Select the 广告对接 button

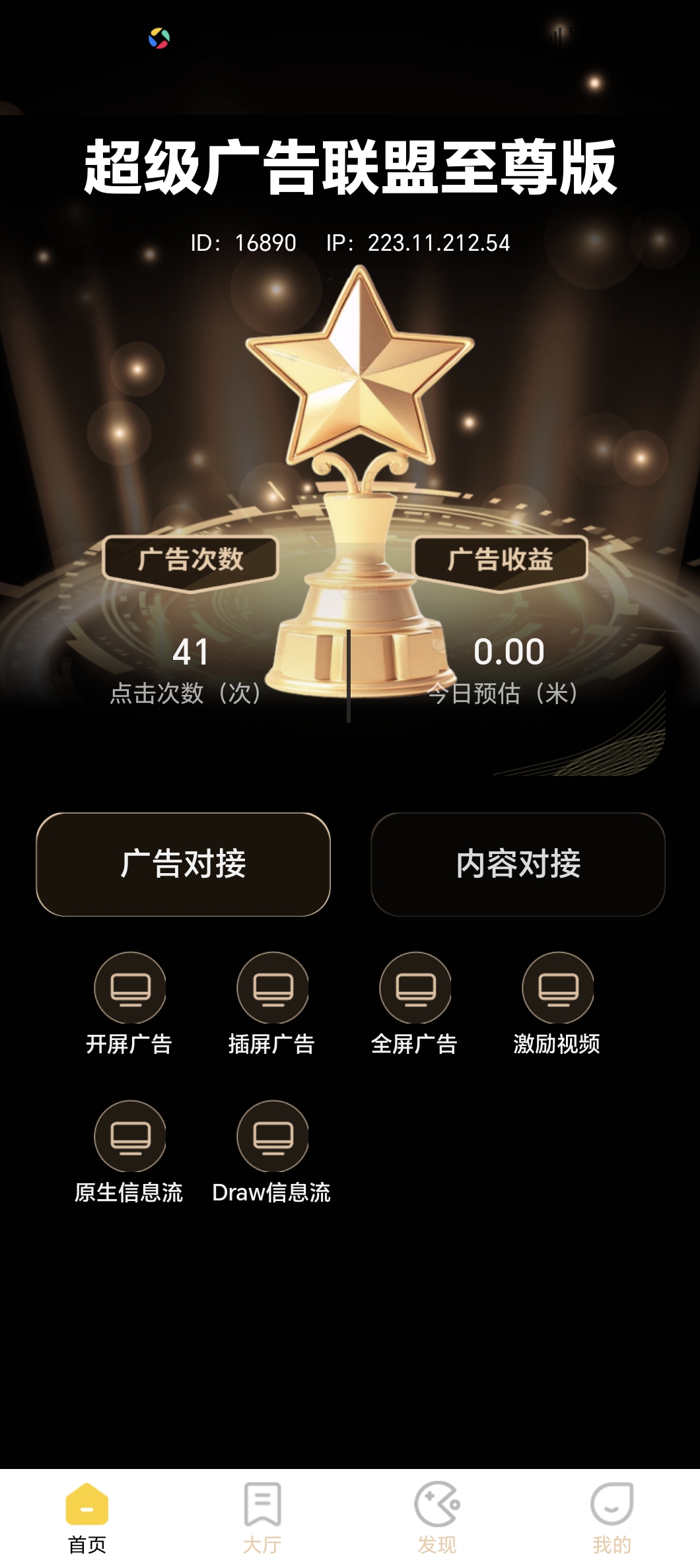coord(183,864)
